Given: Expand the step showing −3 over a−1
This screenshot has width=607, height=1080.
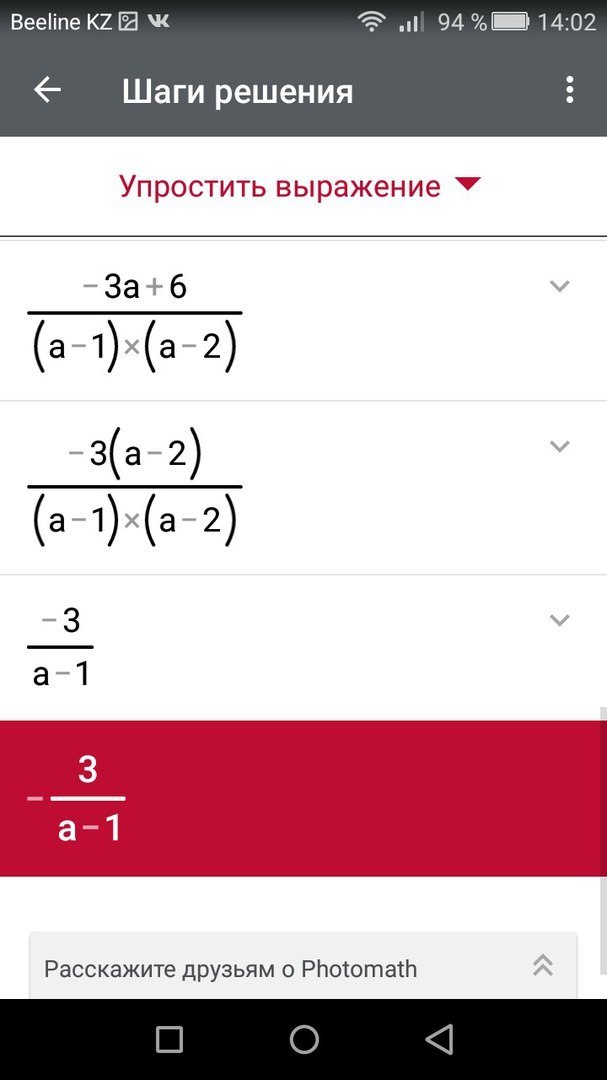Looking at the screenshot, I should click(x=559, y=620).
